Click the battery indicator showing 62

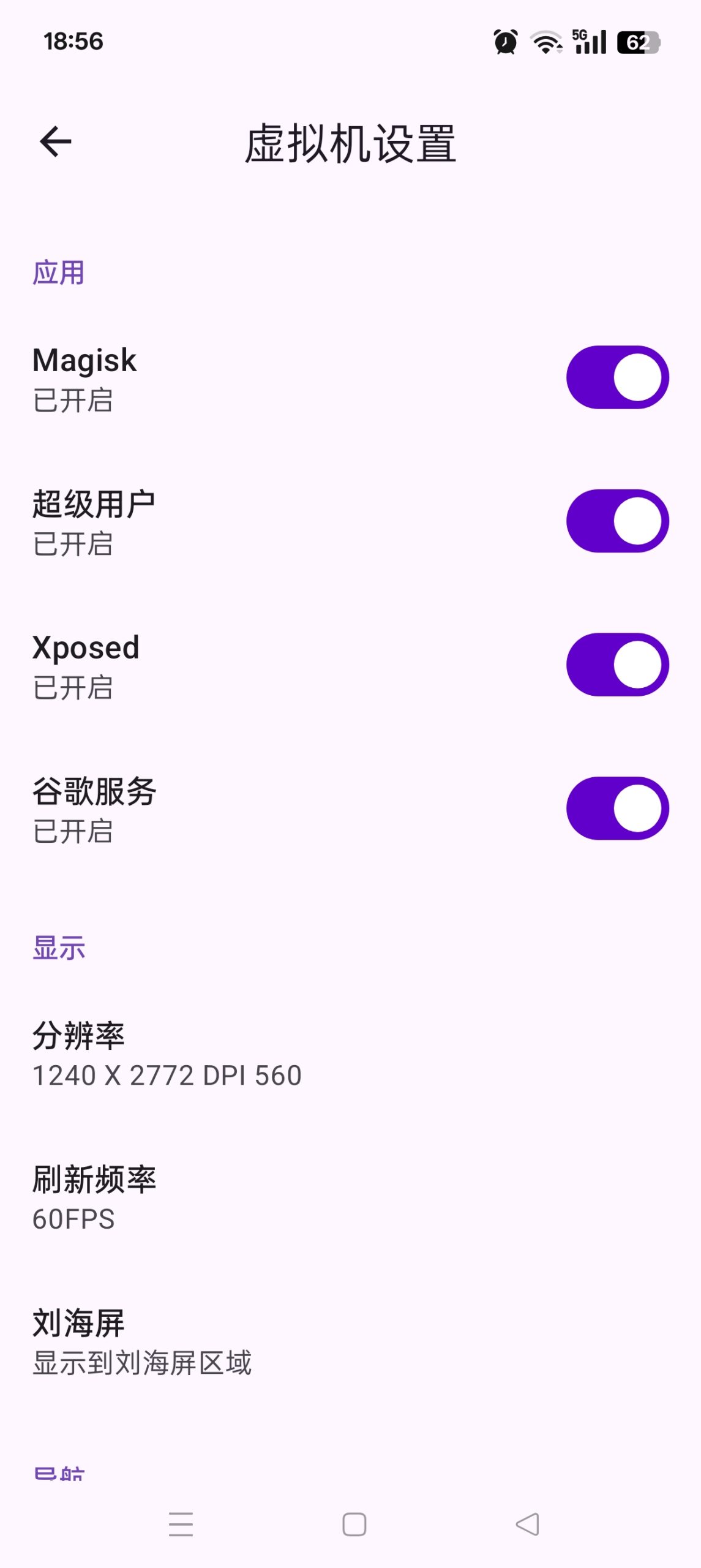pos(639,42)
